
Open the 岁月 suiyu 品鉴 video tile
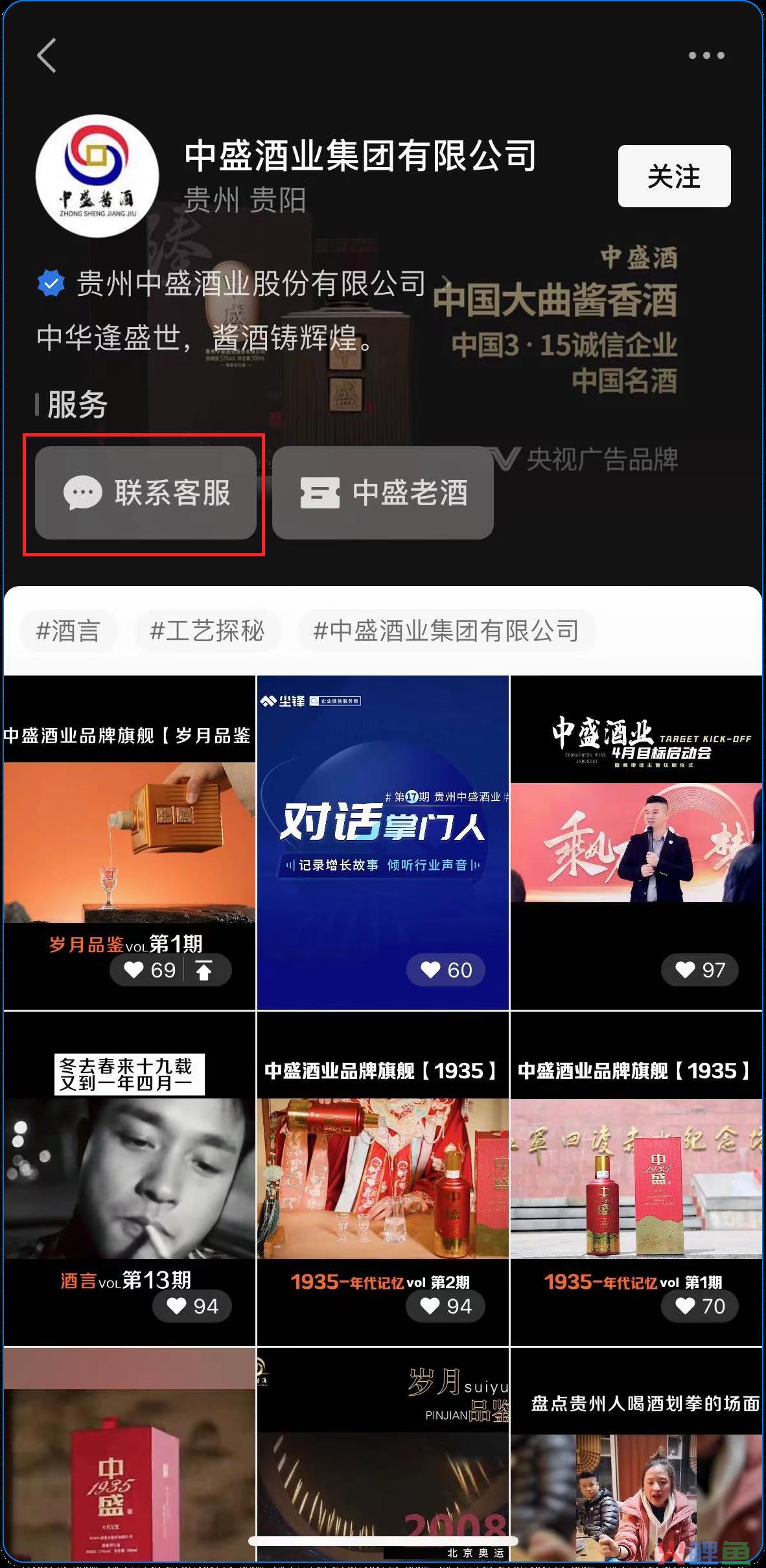pos(383,1457)
